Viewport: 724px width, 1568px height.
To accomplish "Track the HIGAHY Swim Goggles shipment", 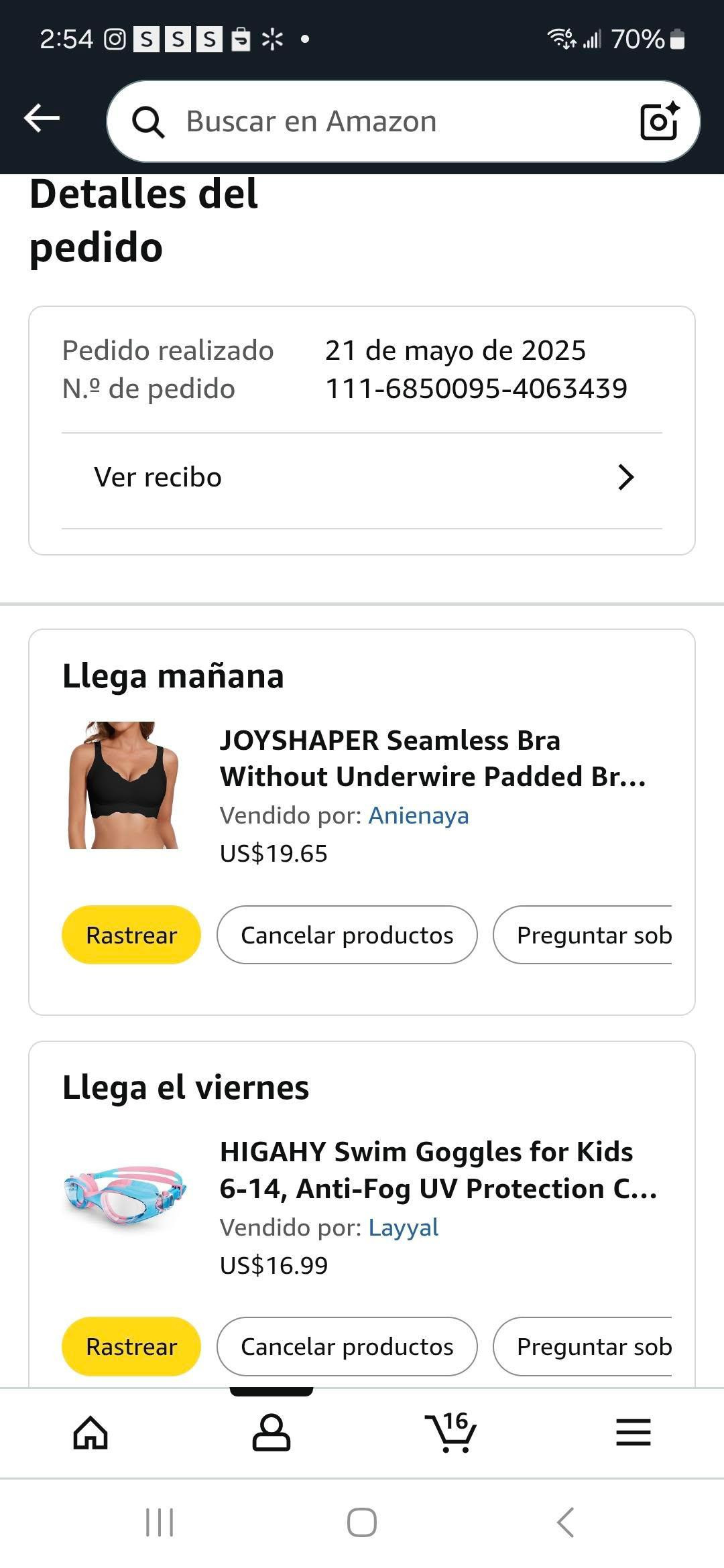I will 131,1346.
